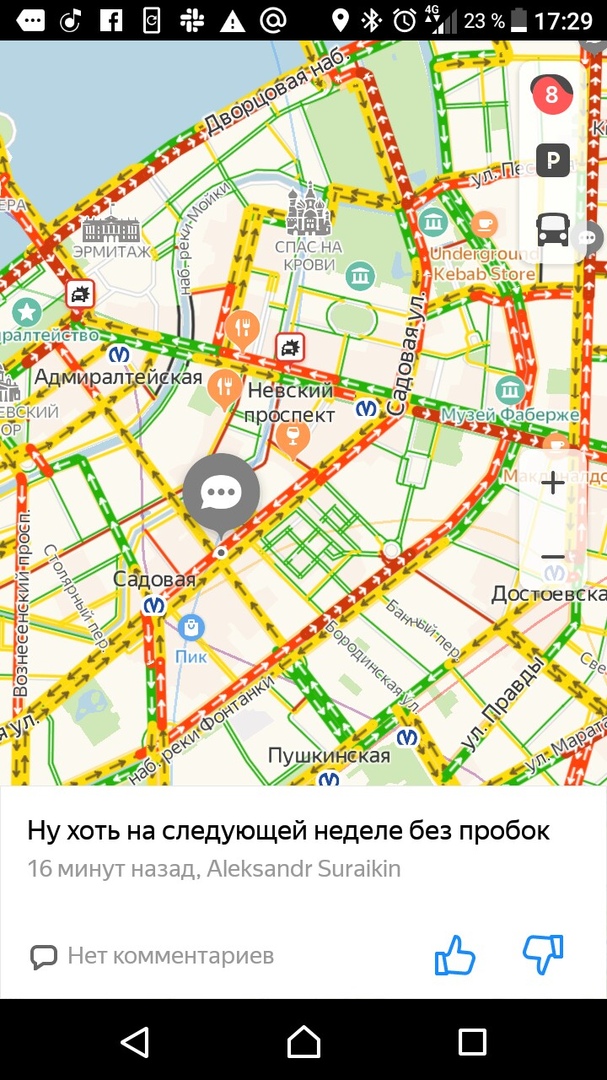
Task: Go back with the system back button
Action: (x=135, y=1041)
